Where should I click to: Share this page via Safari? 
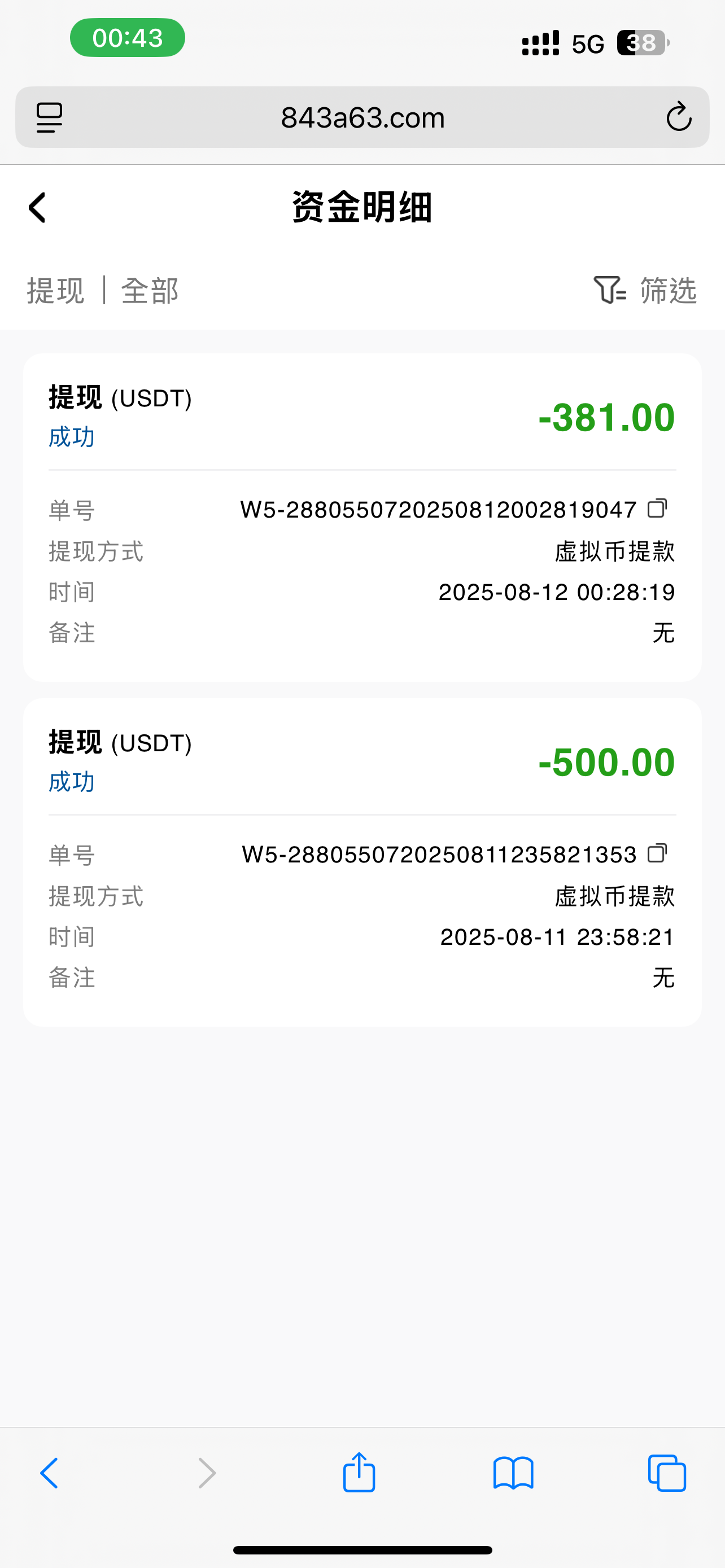click(359, 1473)
